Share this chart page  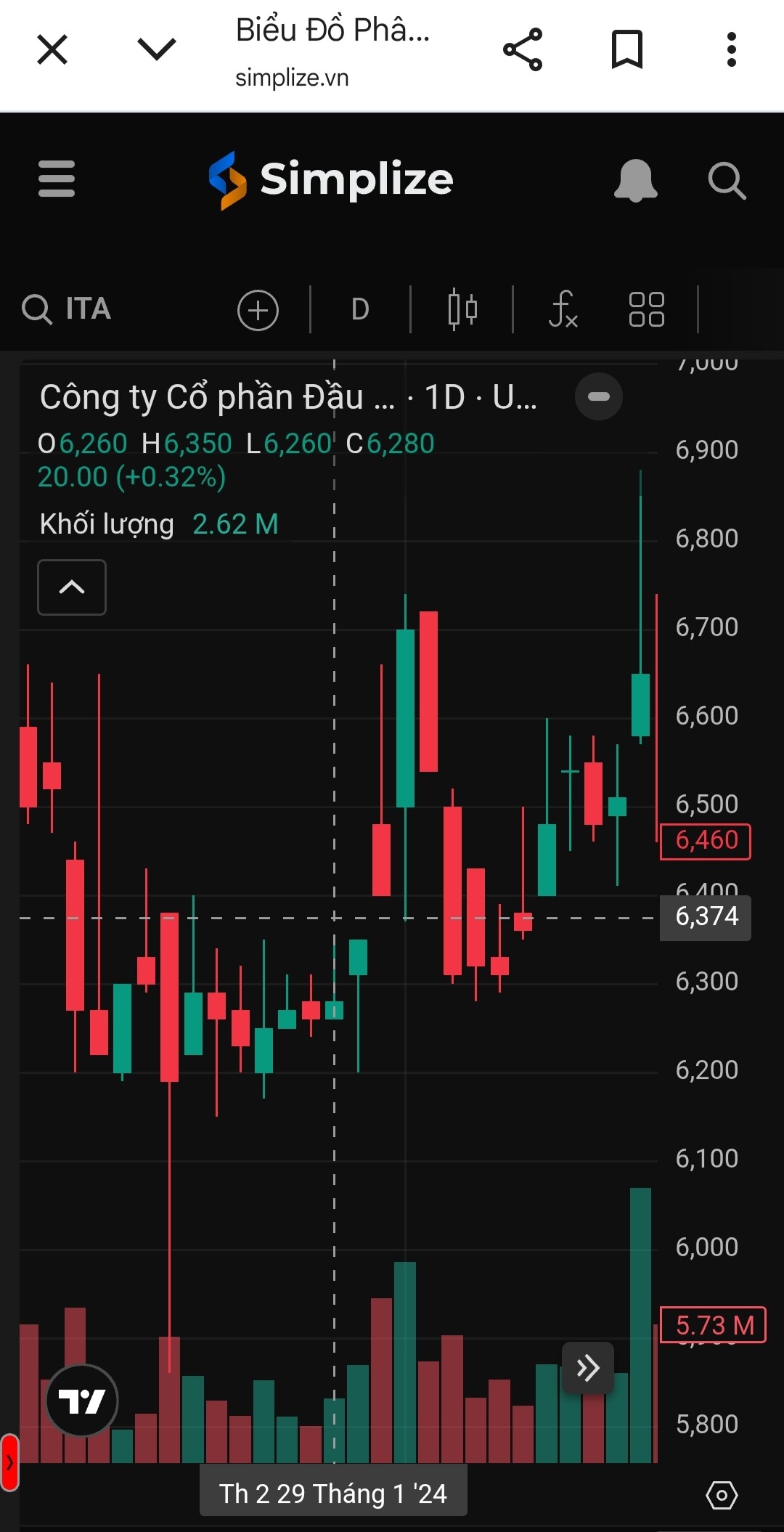pyautogui.click(x=523, y=50)
